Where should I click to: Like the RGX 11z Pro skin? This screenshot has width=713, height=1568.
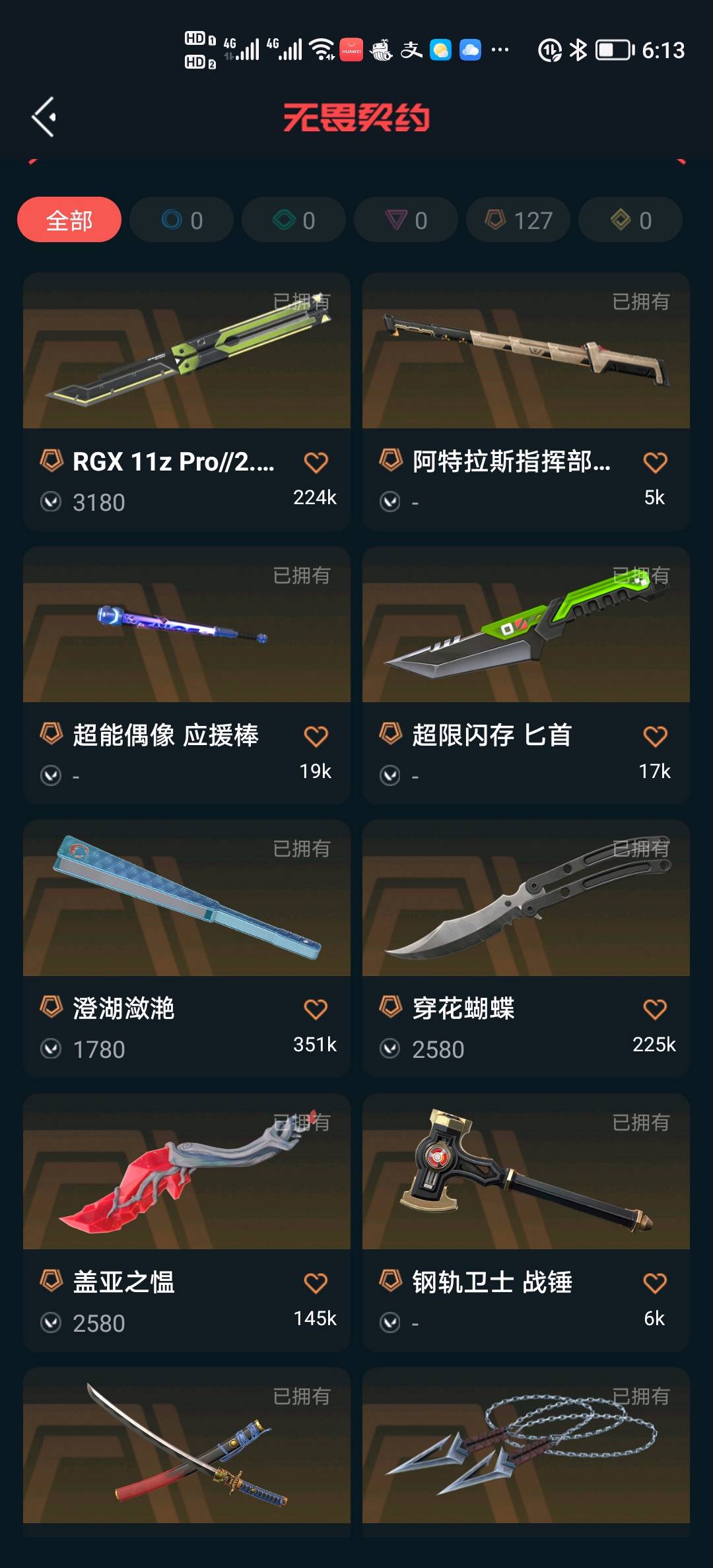pyautogui.click(x=316, y=463)
